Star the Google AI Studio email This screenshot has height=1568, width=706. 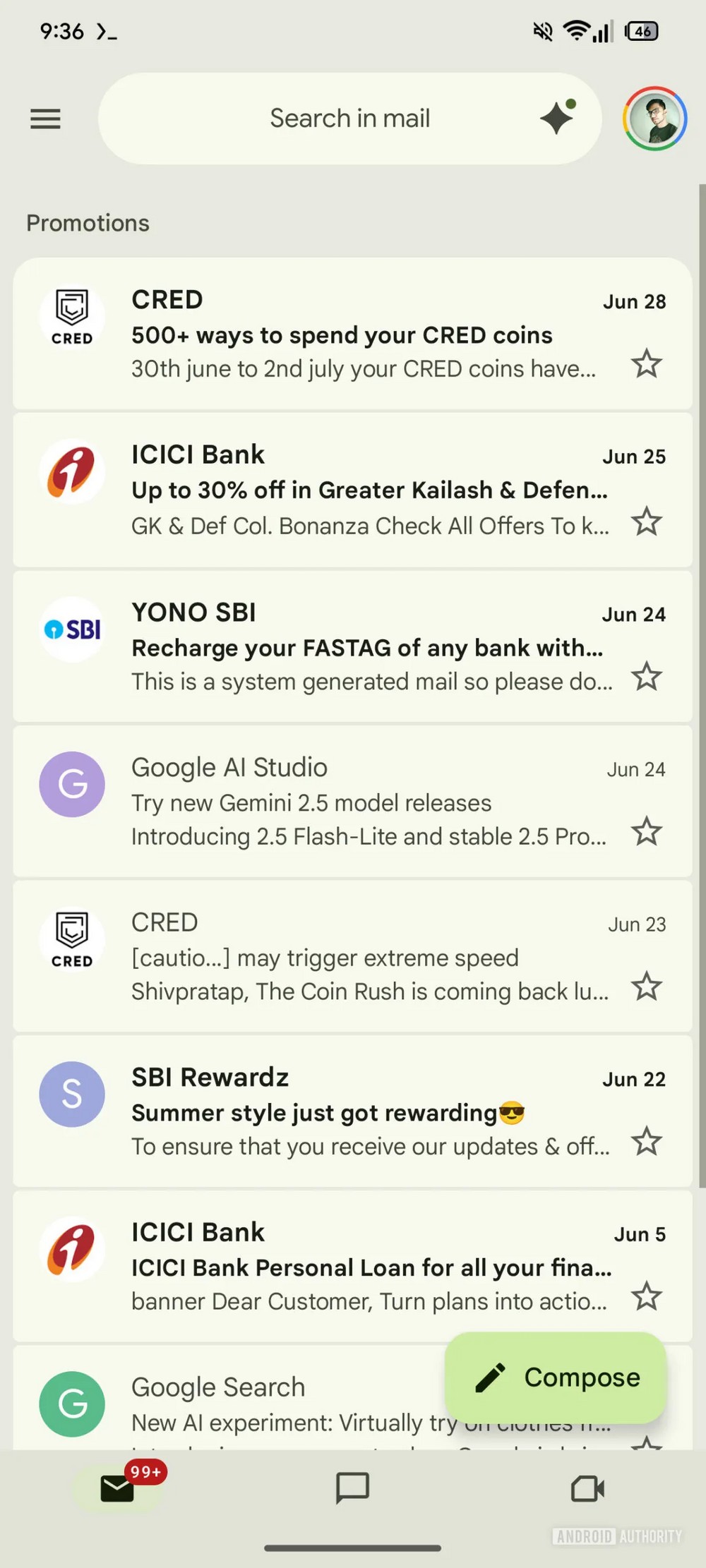[646, 832]
